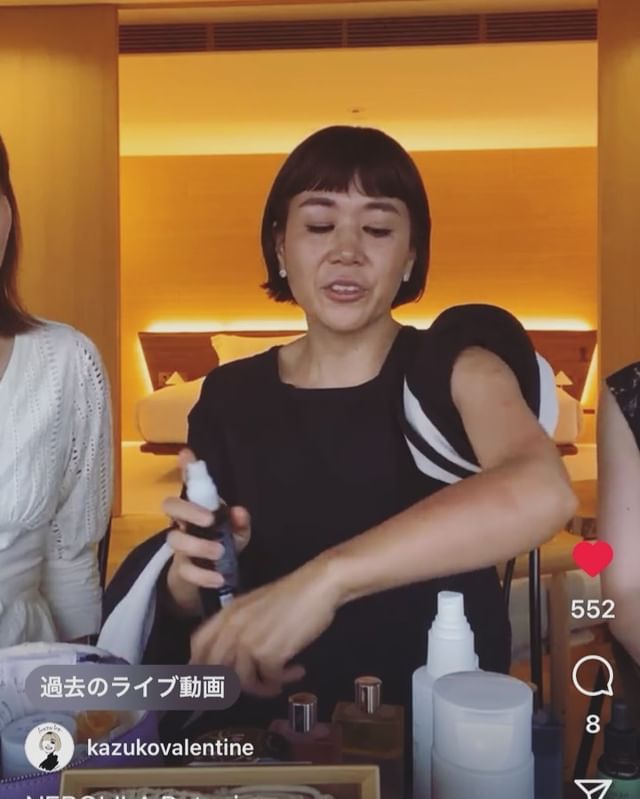
Task: Open the kazukovalentine profile
Action: [x=170, y=748]
